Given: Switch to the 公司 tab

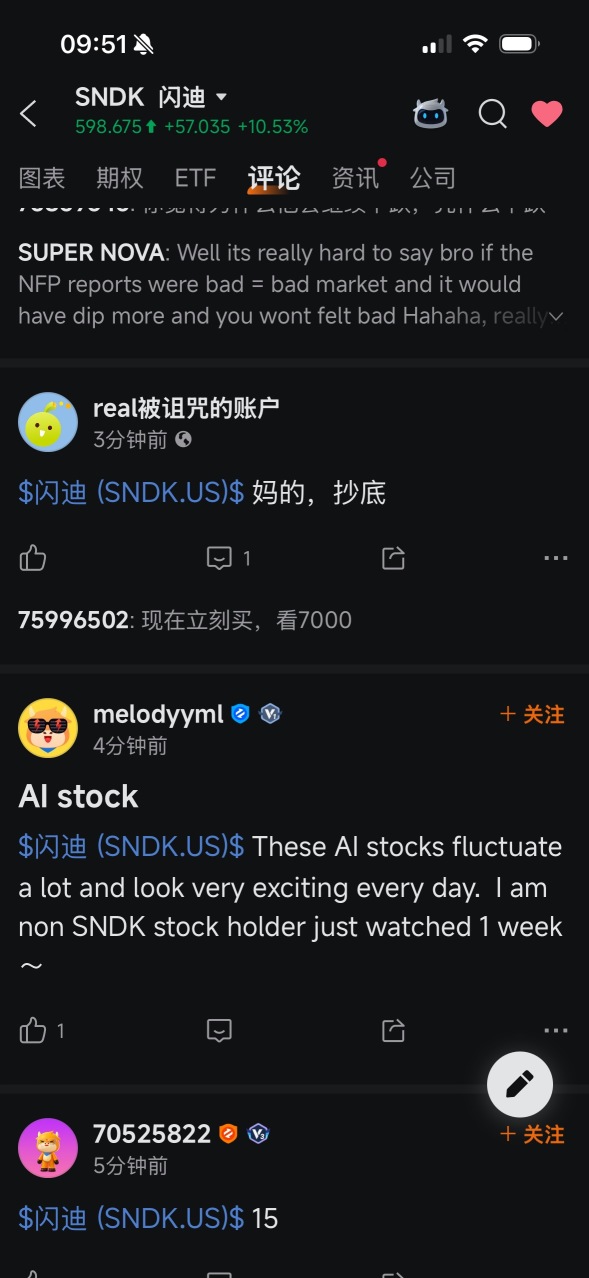Looking at the screenshot, I should [433, 178].
